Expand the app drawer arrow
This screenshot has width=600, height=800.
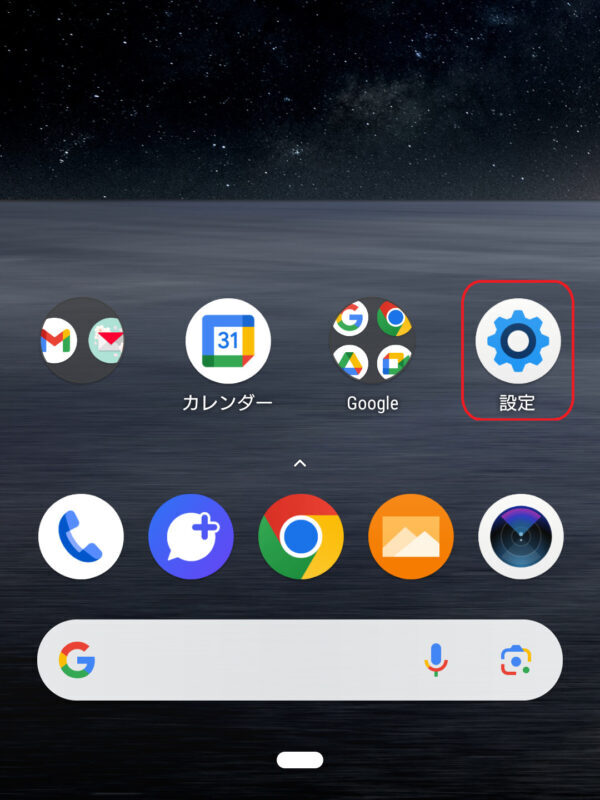pyautogui.click(x=299, y=463)
